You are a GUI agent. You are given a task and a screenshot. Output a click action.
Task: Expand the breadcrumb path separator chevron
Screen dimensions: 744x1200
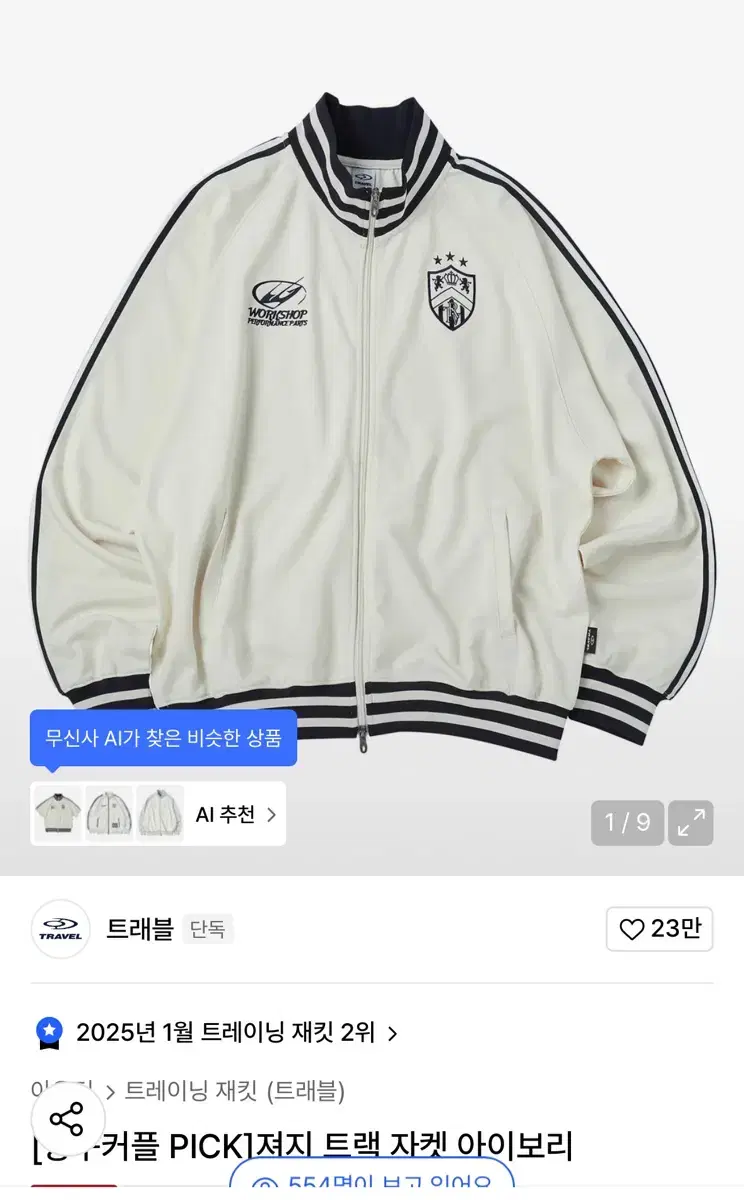(x=110, y=1093)
